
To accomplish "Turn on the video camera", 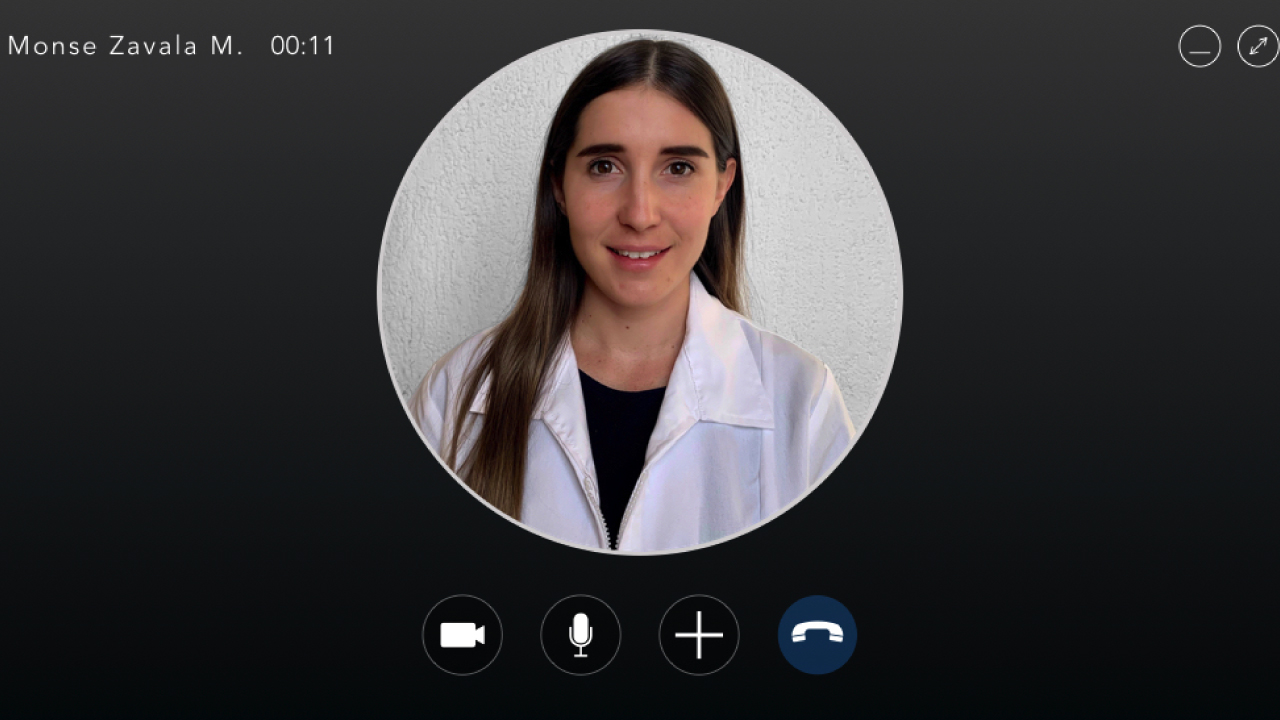I will pos(462,635).
